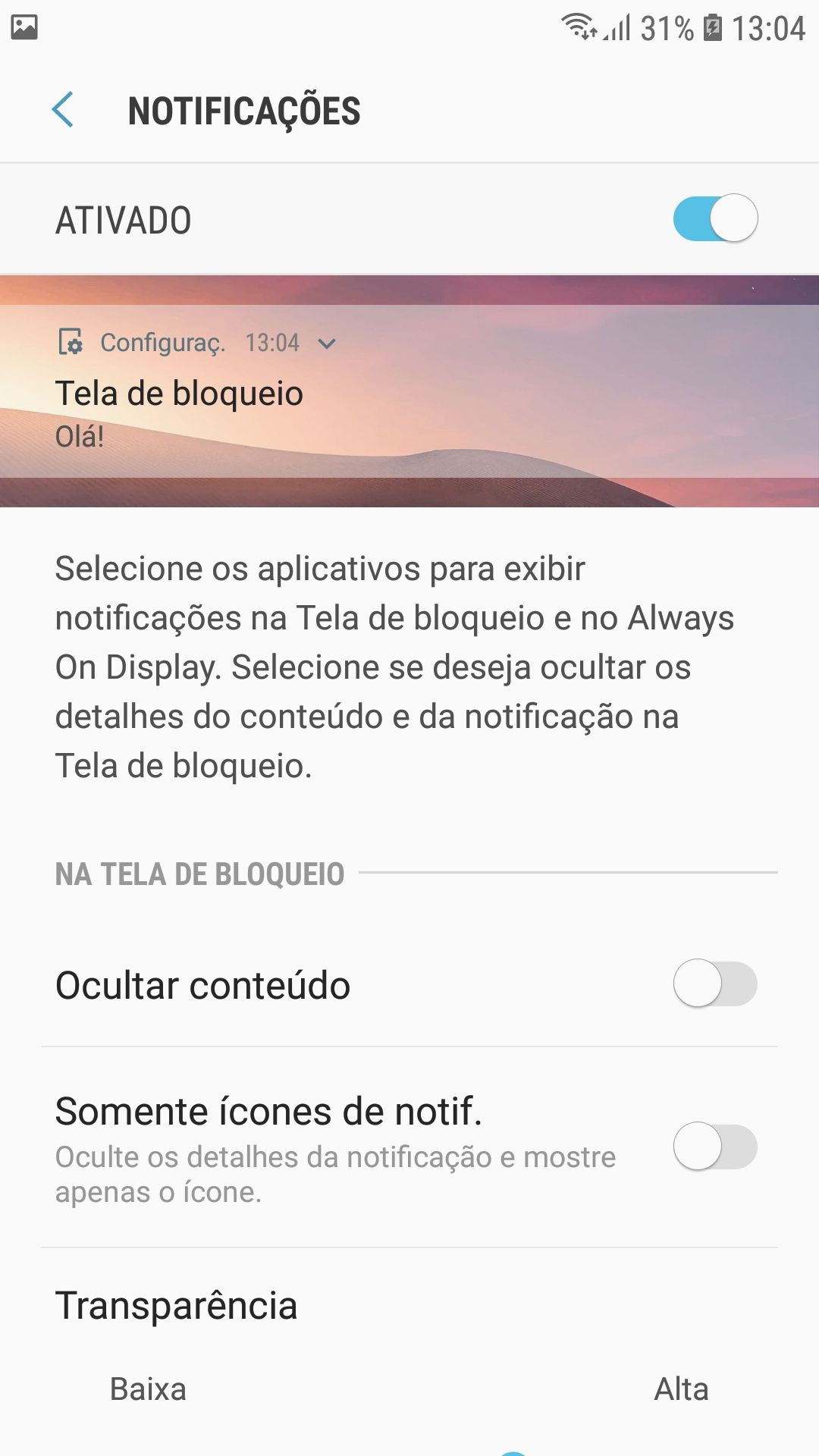Turn off the Ativado switch
Screen dimensions: 819x1456
pos(714,218)
